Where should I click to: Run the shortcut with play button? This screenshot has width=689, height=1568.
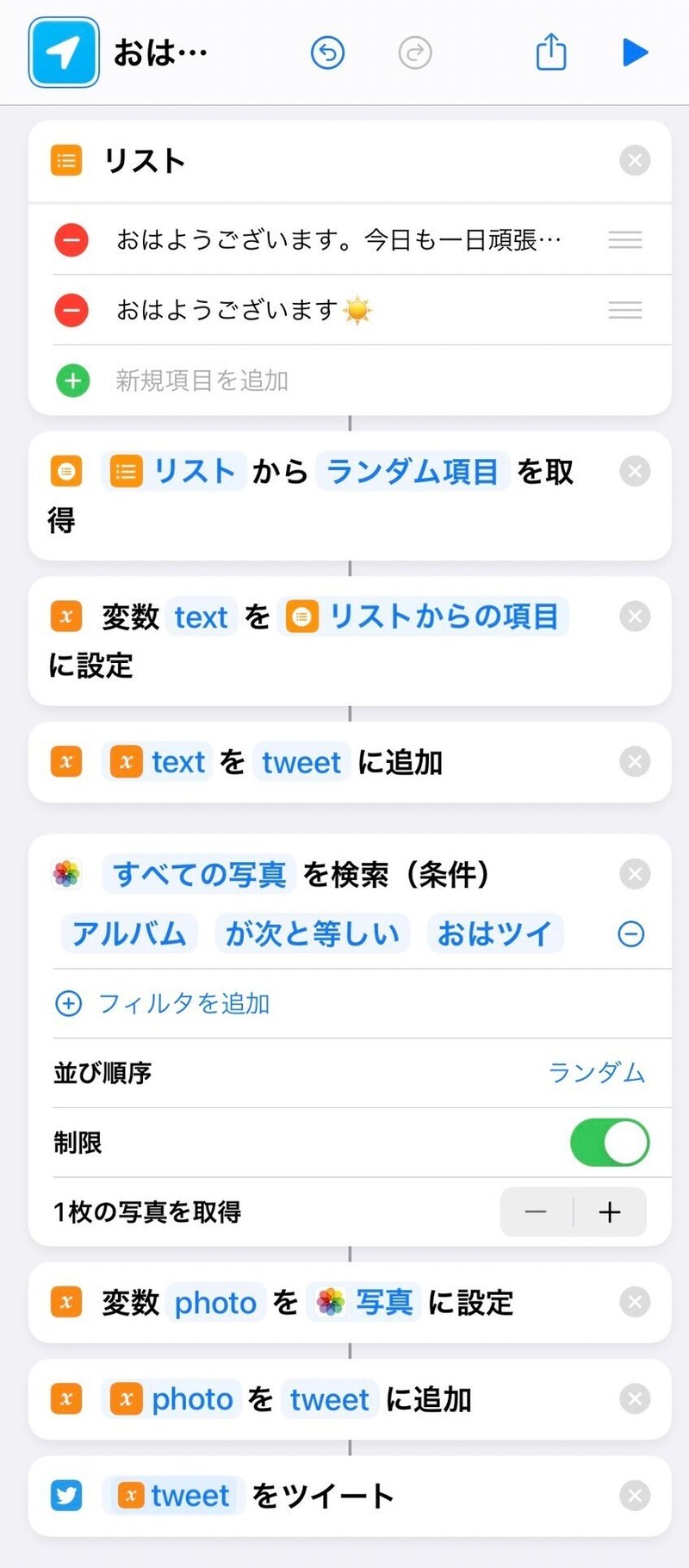pos(635,53)
